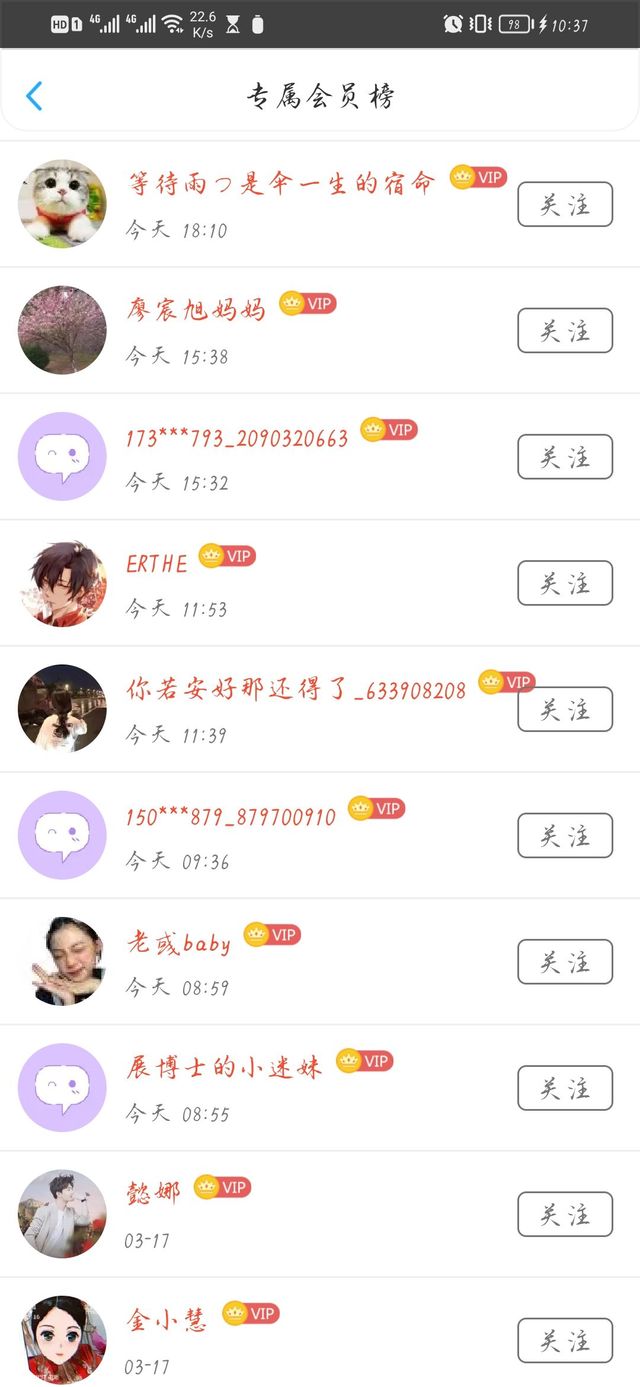
Task: View 老彧baby's profile picture
Action: [x=62, y=961]
